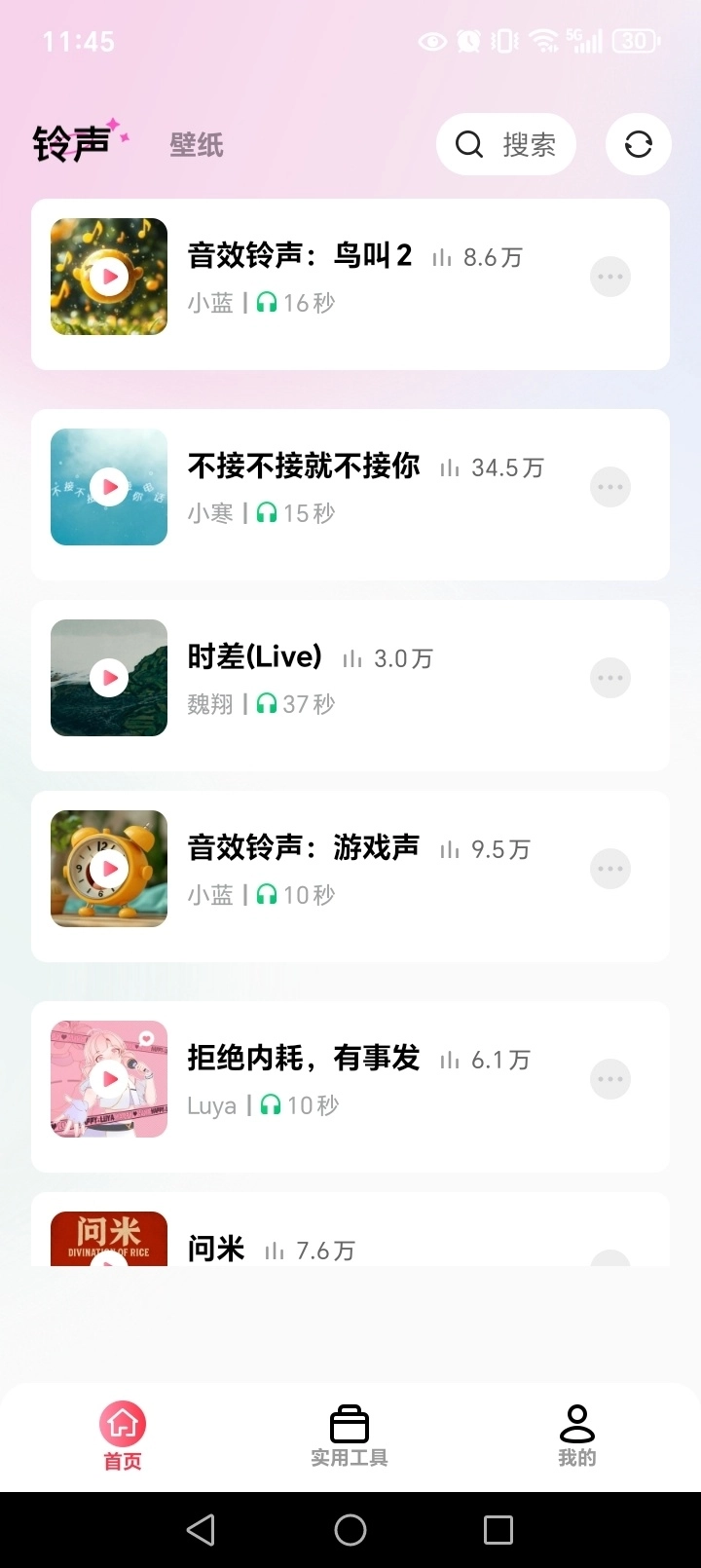Switch to the 壁纸 tab
Viewport: 701px width, 1568px height.
[196, 144]
